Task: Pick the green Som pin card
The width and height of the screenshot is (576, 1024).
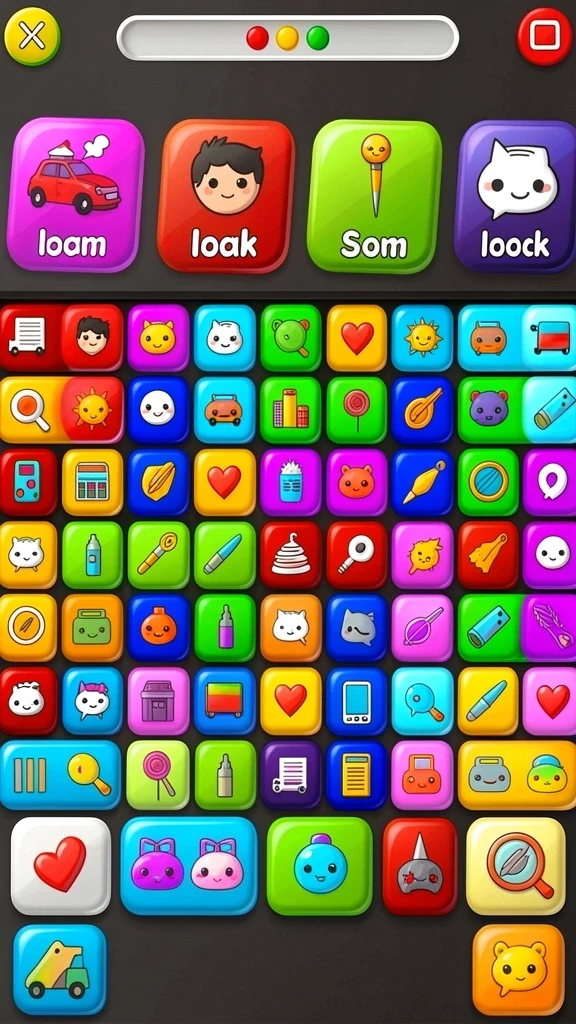Action: tap(375, 195)
